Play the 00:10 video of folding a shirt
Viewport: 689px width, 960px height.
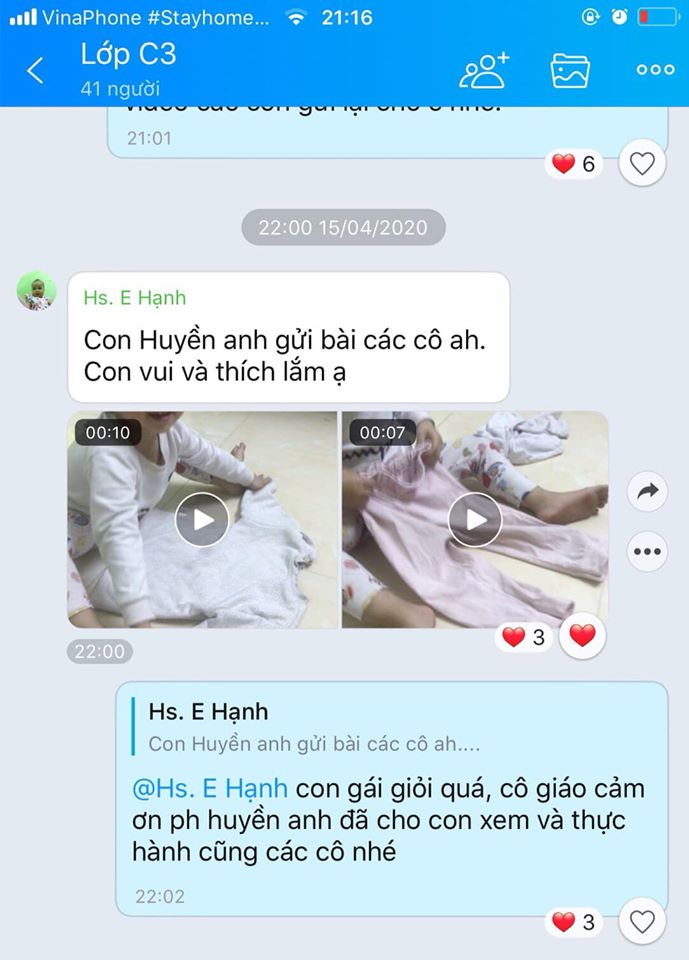pyautogui.click(x=202, y=519)
